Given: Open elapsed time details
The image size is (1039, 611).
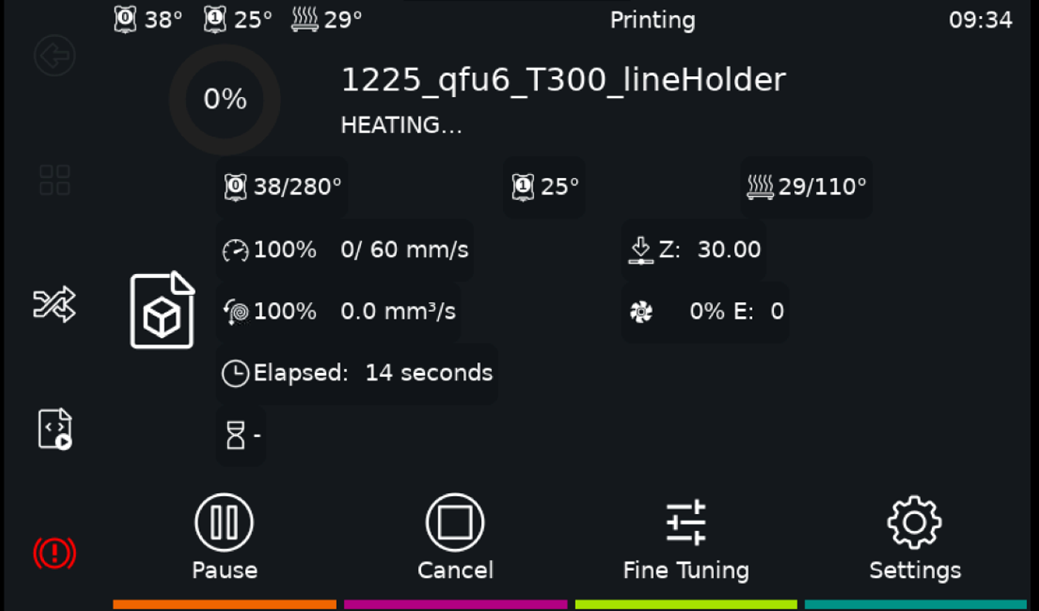Looking at the screenshot, I should tap(357, 373).
